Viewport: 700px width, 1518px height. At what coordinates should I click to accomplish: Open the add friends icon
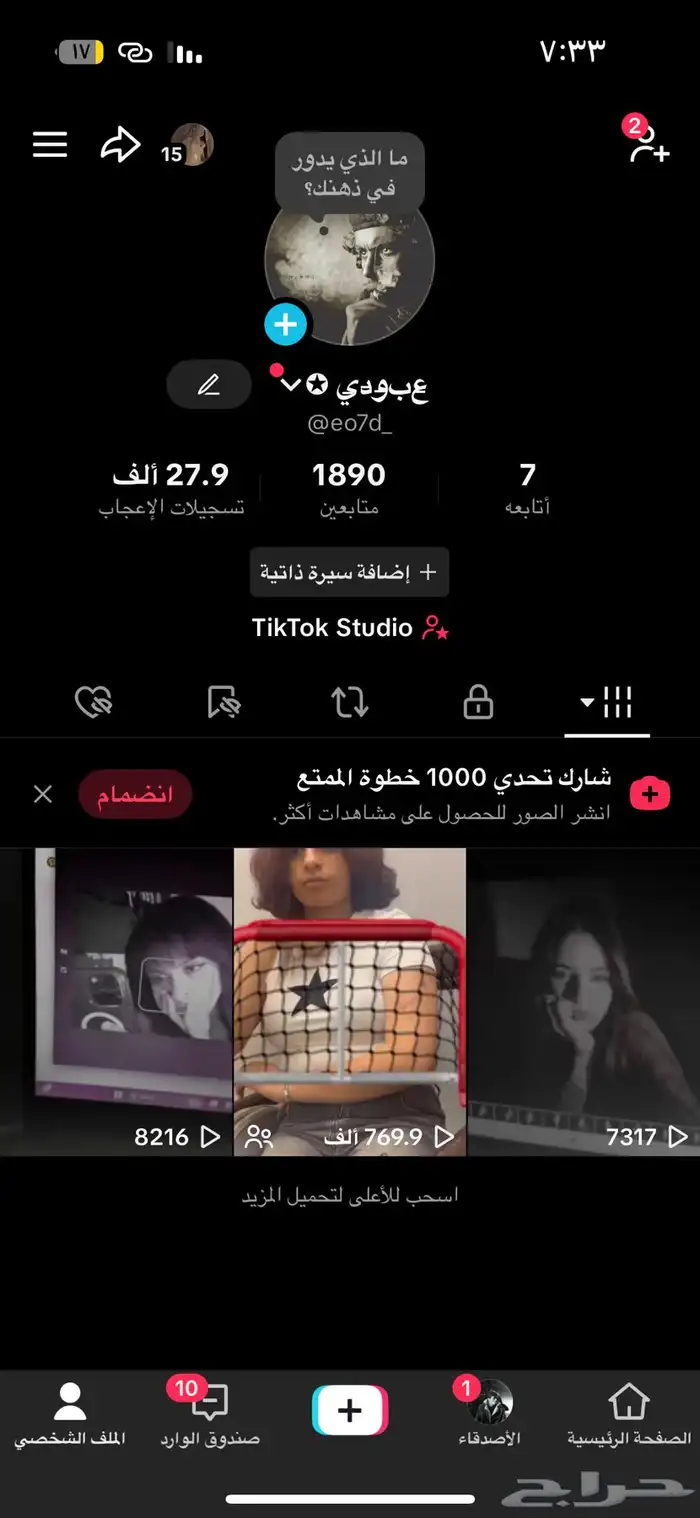[648, 145]
